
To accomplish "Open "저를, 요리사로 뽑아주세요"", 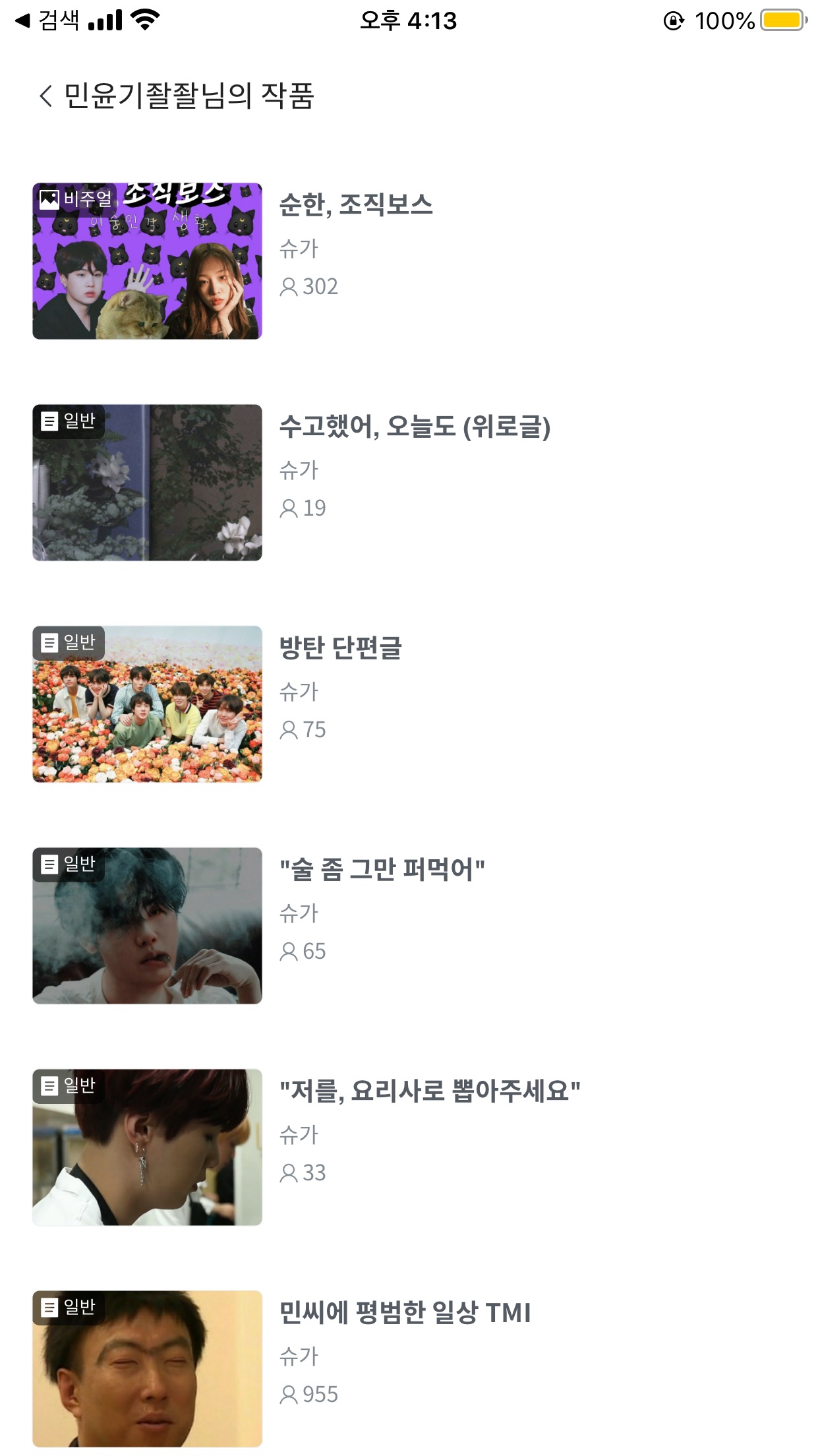I will 430,1091.
